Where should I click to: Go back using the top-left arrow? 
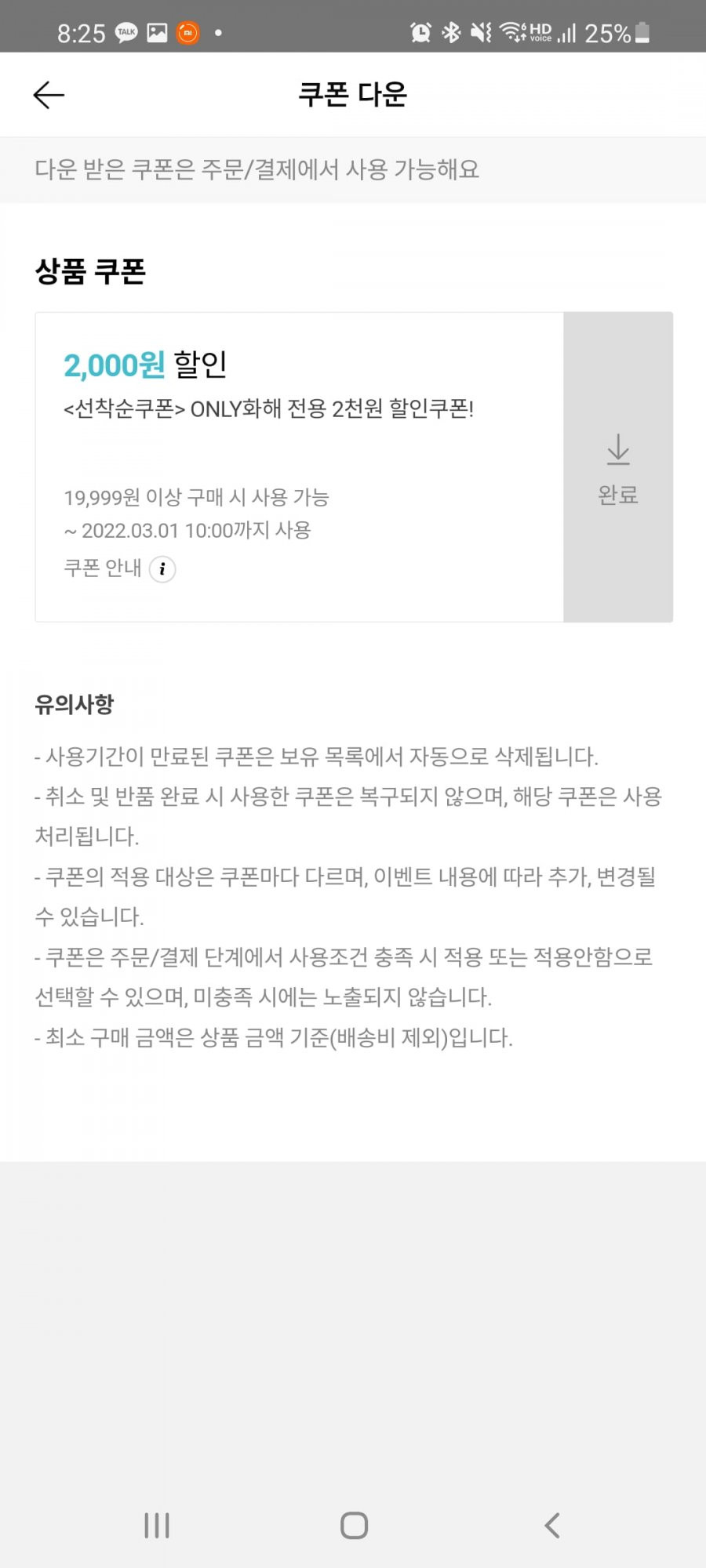(49, 95)
